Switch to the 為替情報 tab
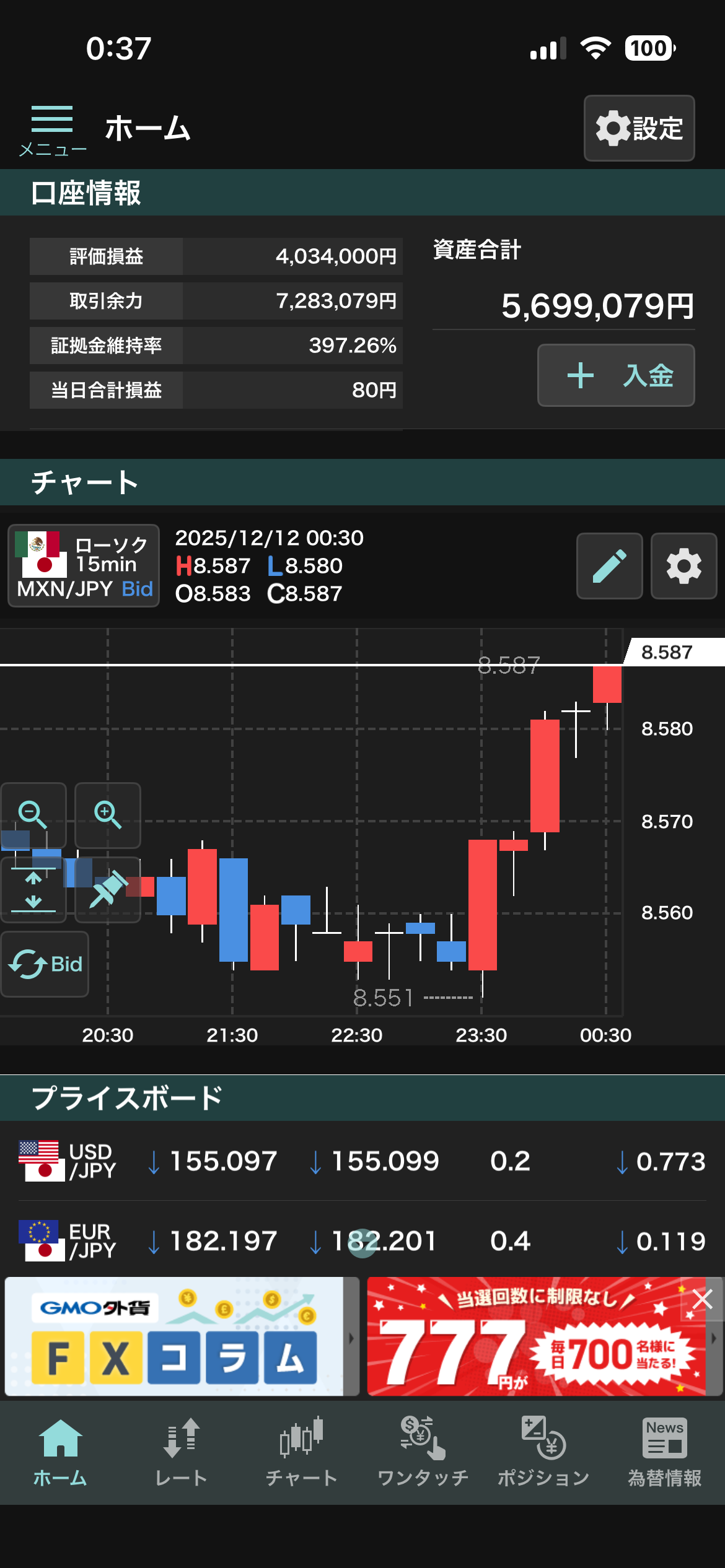The height and width of the screenshot is (1568, 725). (664, 1452)
